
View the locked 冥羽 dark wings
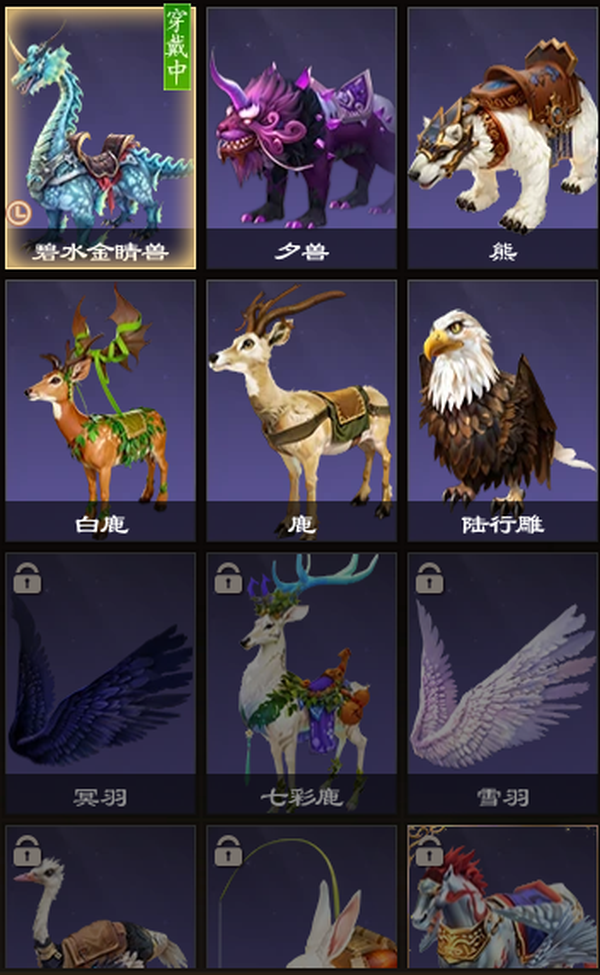point(101,683)
